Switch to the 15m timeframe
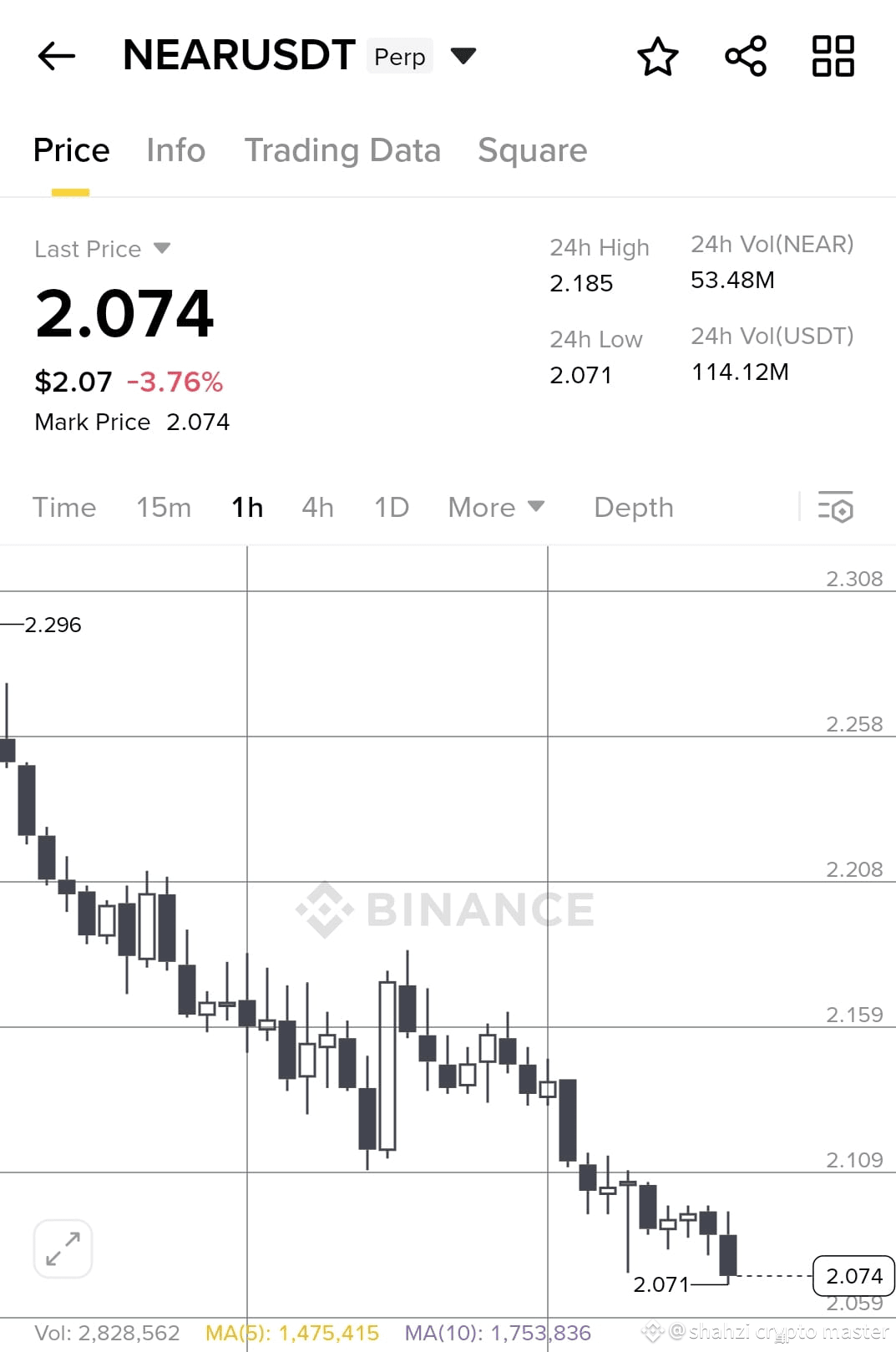This screenshot has height=1352, width=896. [164, 507]
